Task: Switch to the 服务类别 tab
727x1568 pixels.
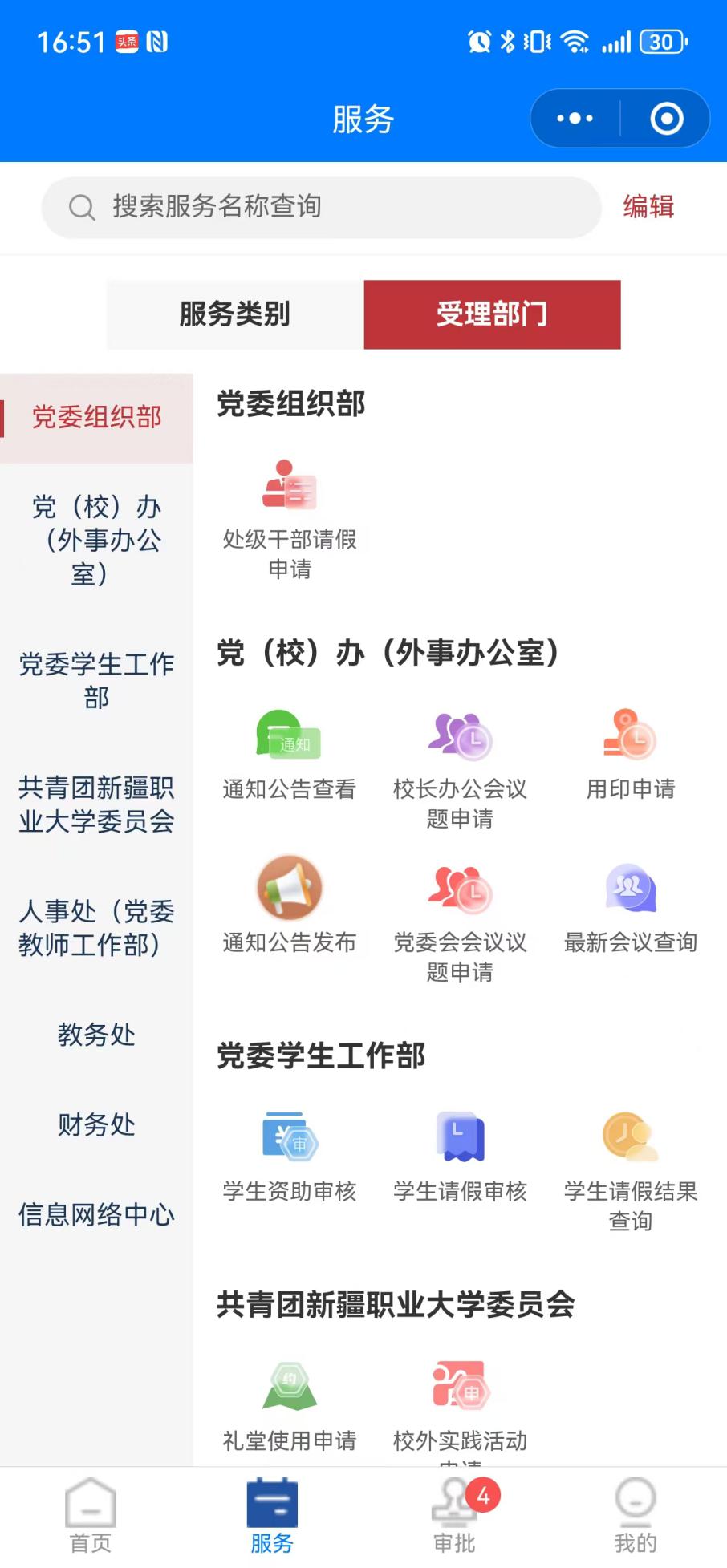Action: point(235,314)
